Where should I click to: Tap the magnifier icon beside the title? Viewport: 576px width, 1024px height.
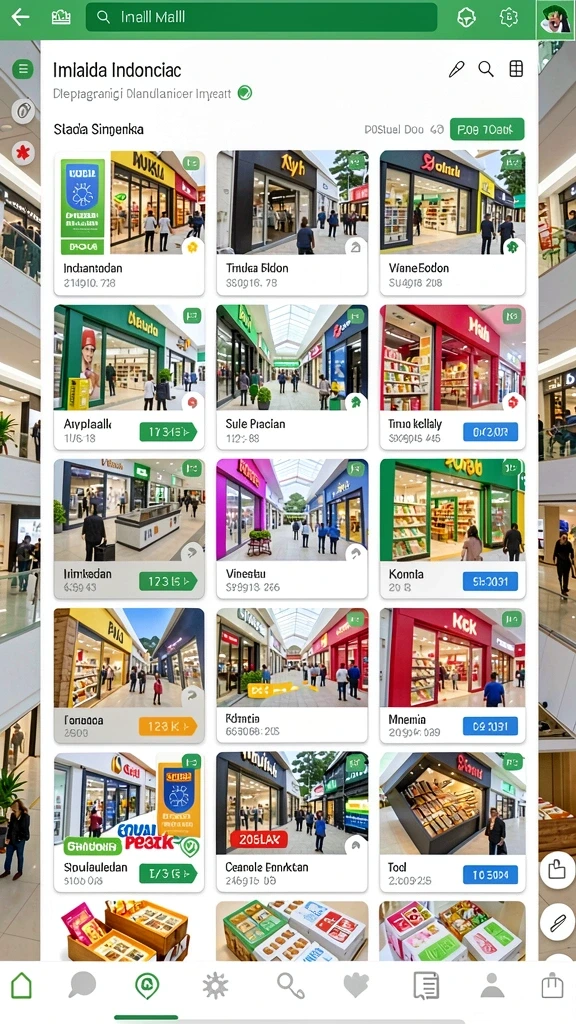tap(486, 69)
